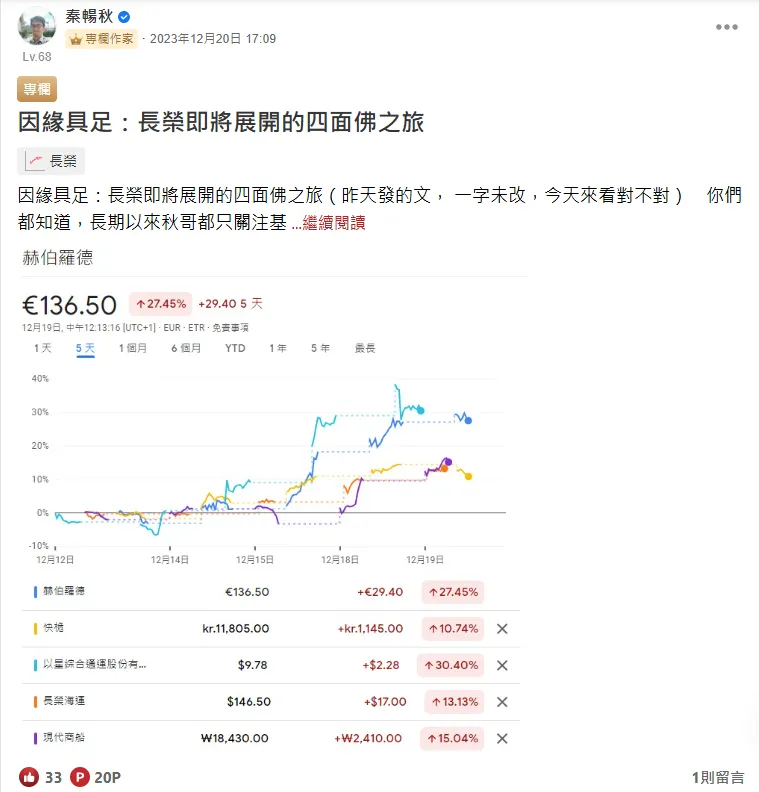View 秦暢秋's profile picture
The height and width of the screenshot is (792, 759).
coord(37,26)
